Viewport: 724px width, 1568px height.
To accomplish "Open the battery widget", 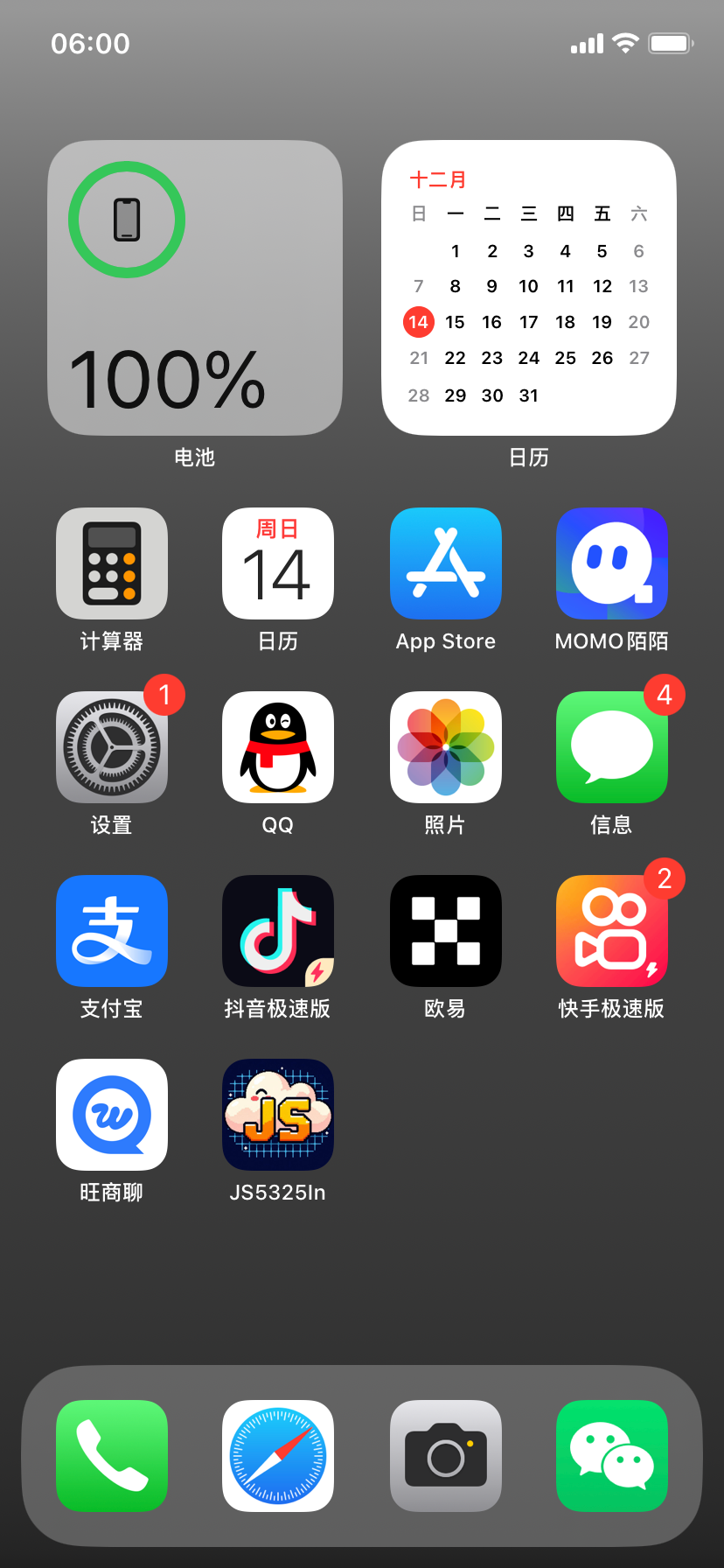I will point(194,288).
